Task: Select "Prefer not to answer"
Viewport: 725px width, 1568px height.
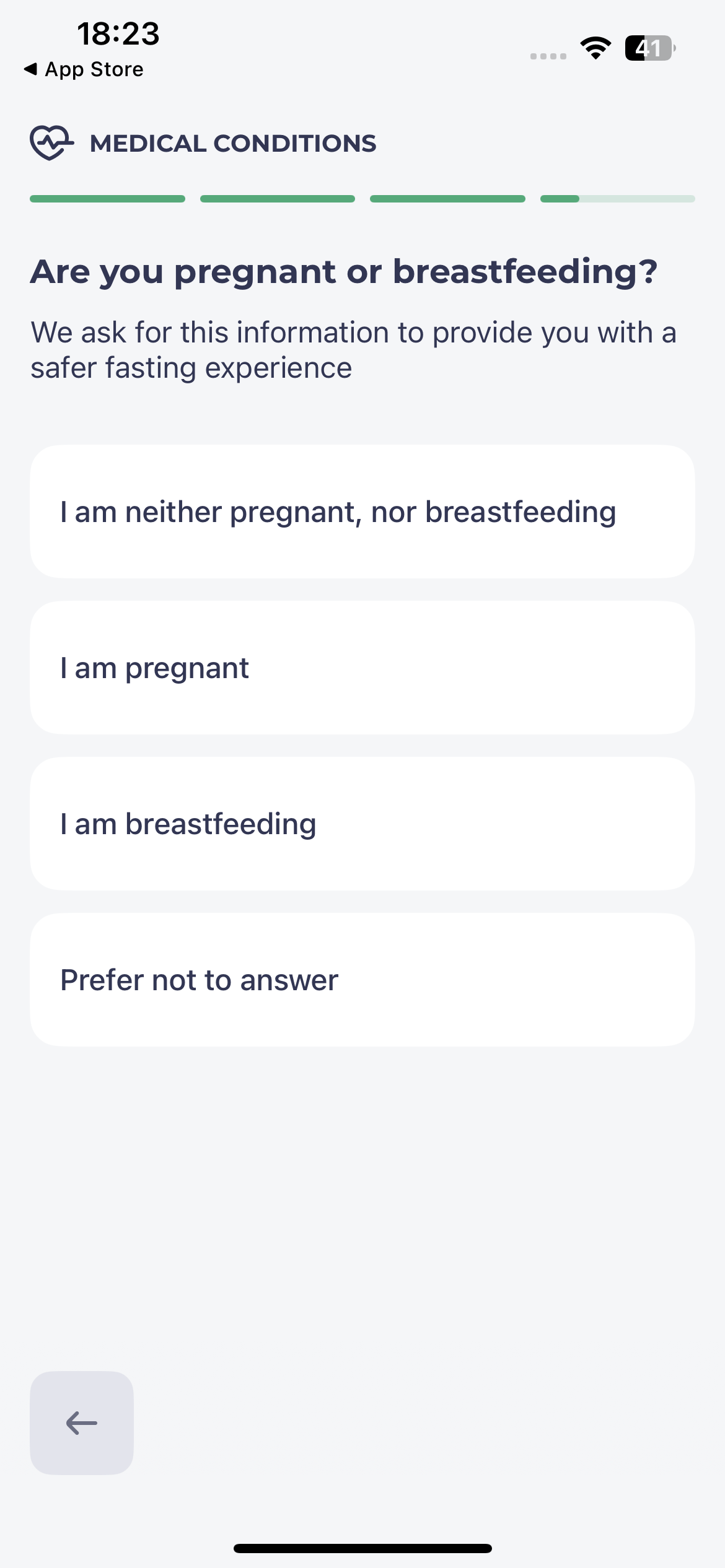Action: tap(362, 980)
